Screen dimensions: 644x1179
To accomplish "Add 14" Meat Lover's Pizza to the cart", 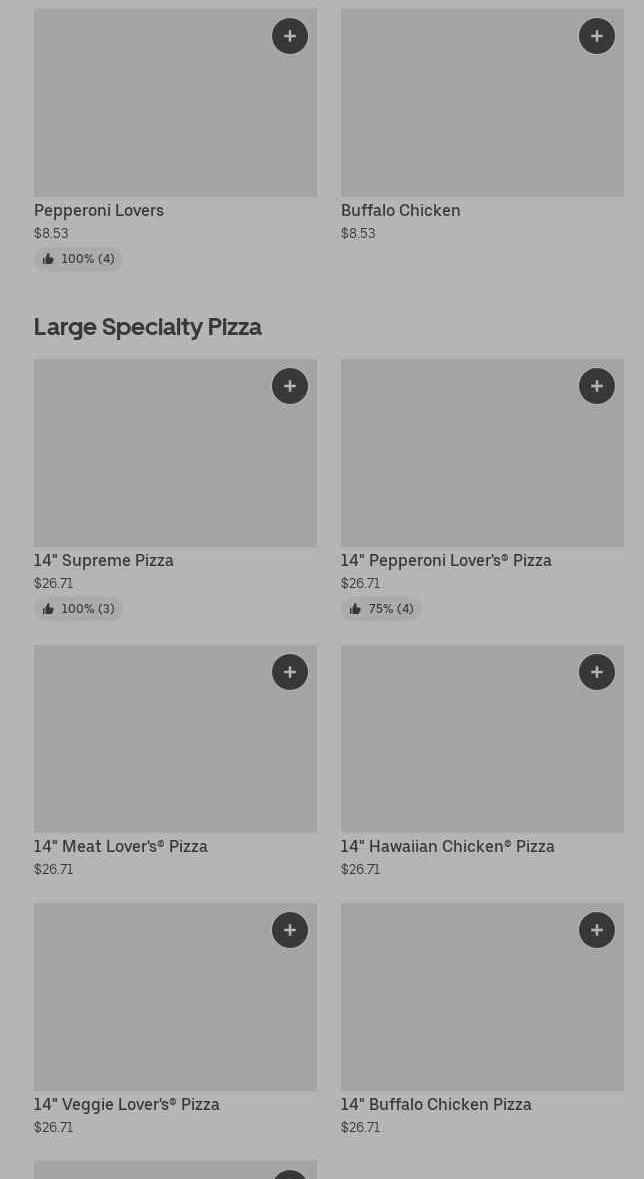I will tap(290, 672).
